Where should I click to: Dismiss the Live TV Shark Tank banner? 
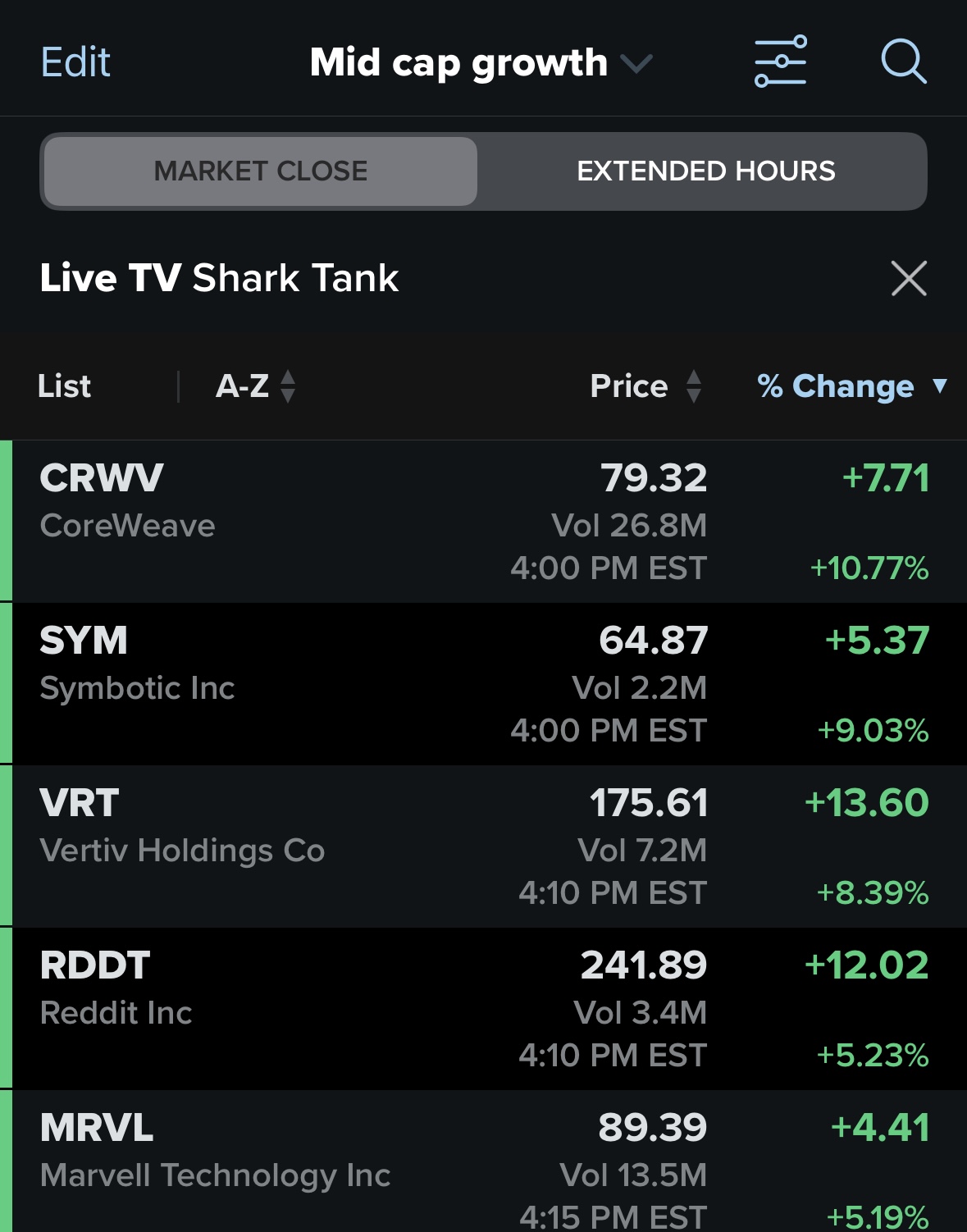pos(908,278)
